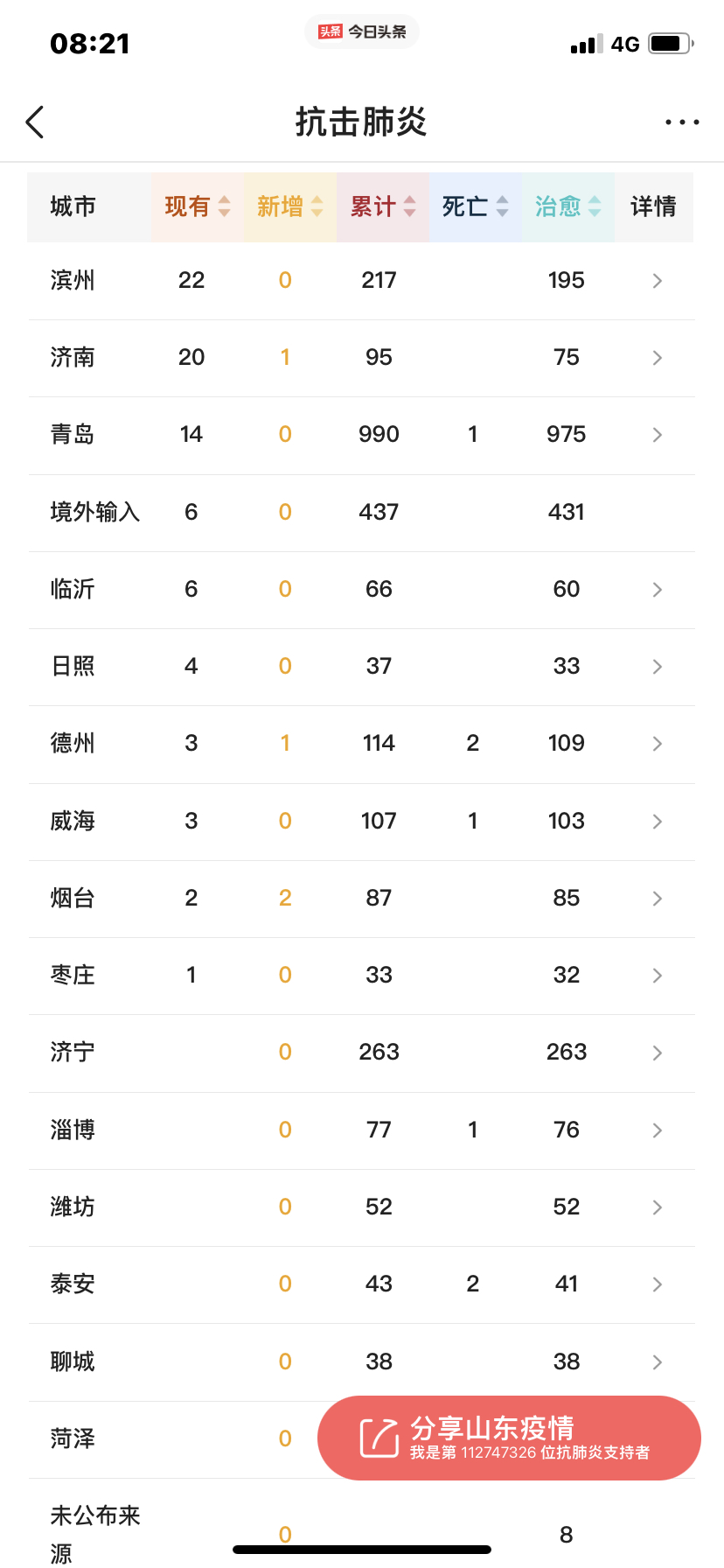Screen dimensions: 724x1568
Task: Expand details for 青岛 row
Action: (x=657, y=435)
